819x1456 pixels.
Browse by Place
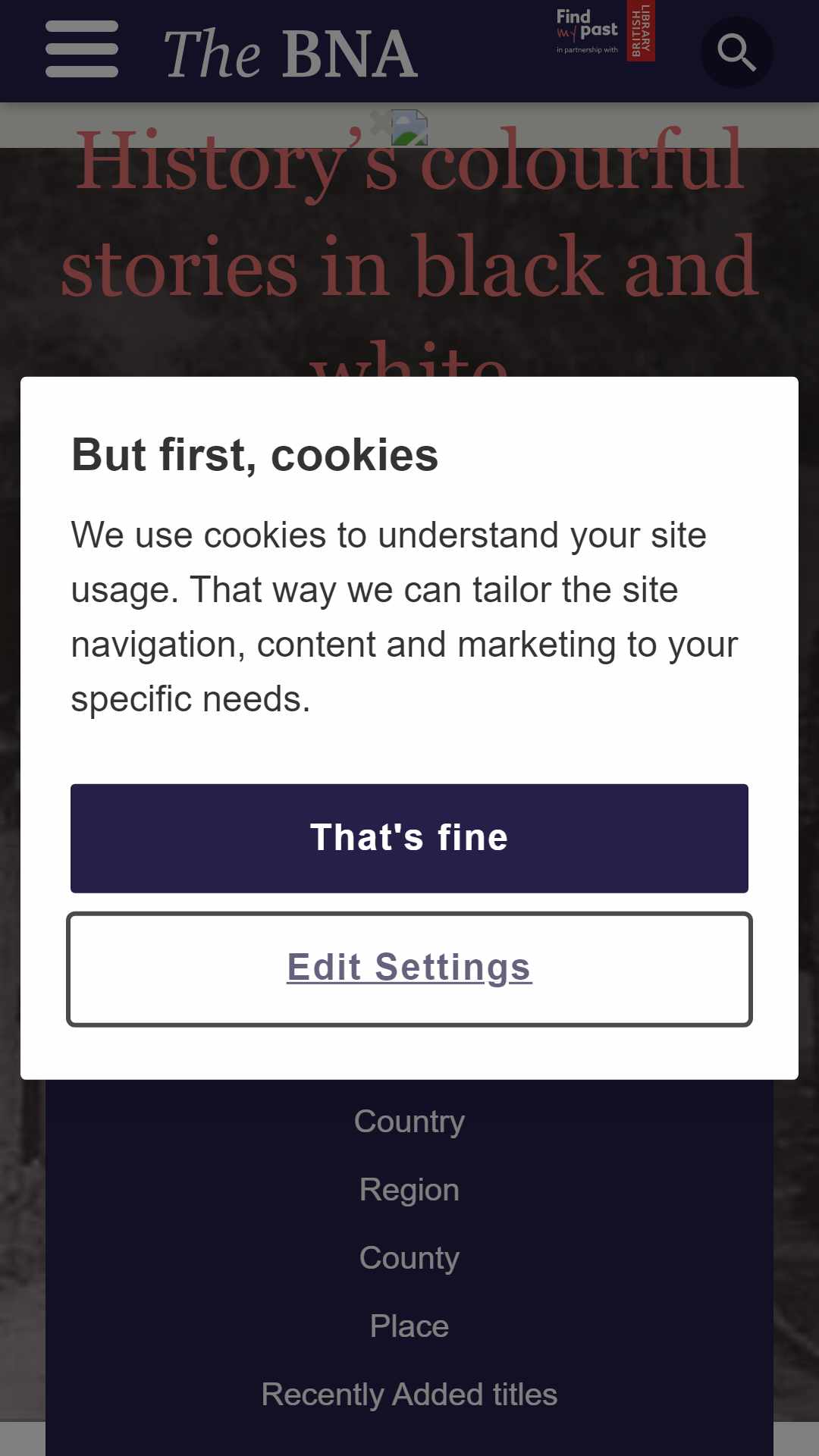pos(409,1326)
